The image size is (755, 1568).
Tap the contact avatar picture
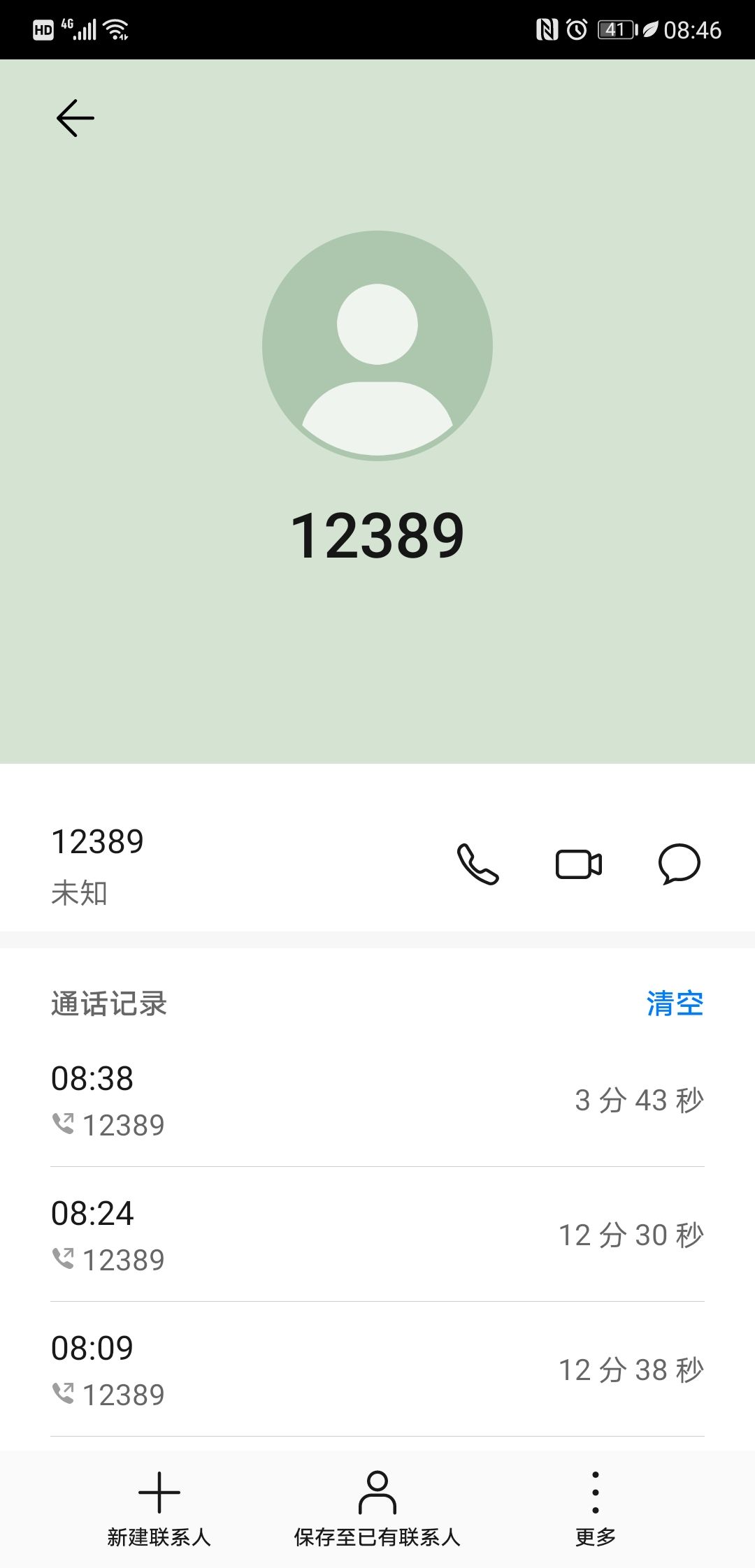point(377,345)
